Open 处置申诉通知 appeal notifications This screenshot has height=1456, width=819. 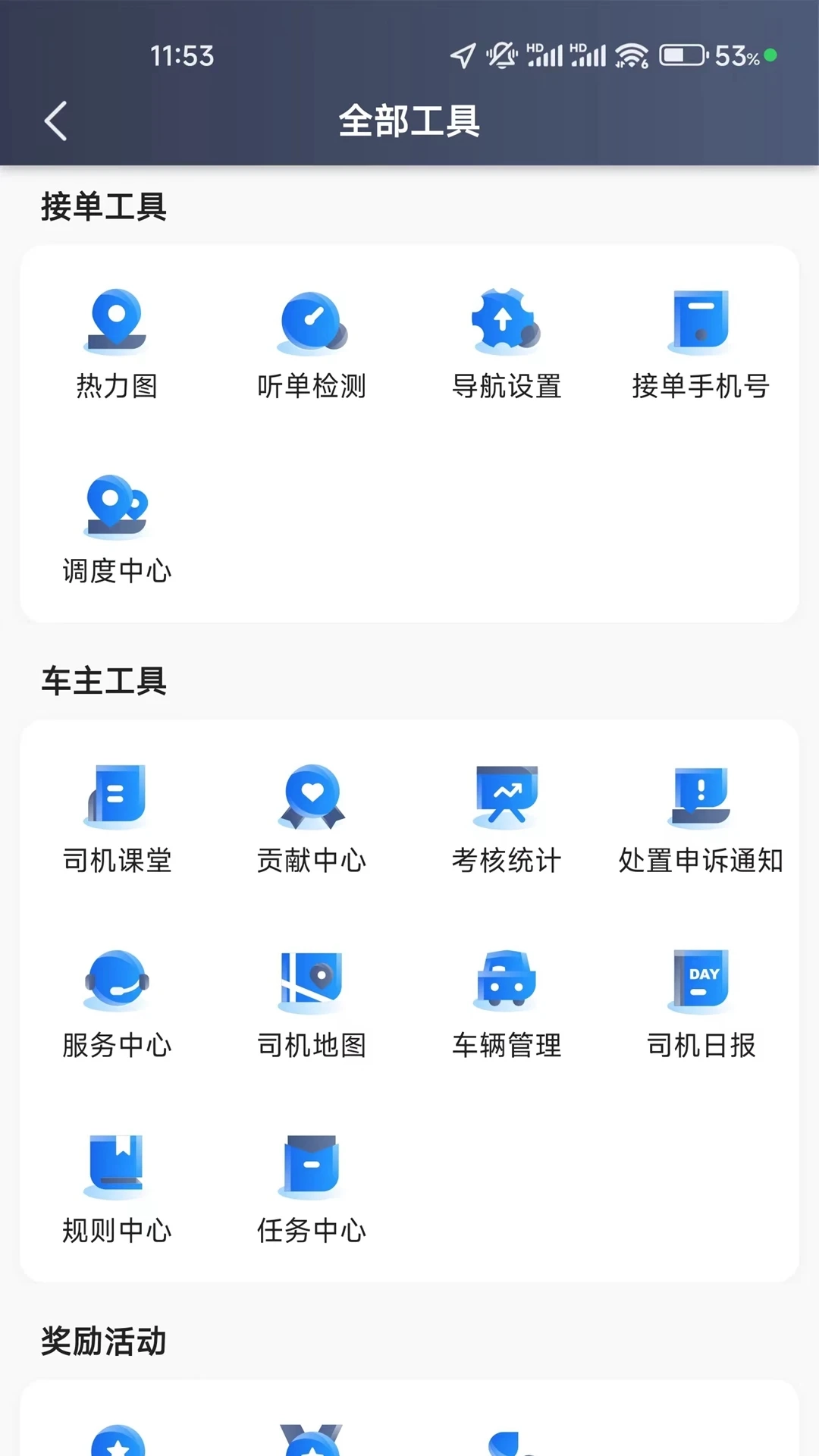click(x=701, y=819)
